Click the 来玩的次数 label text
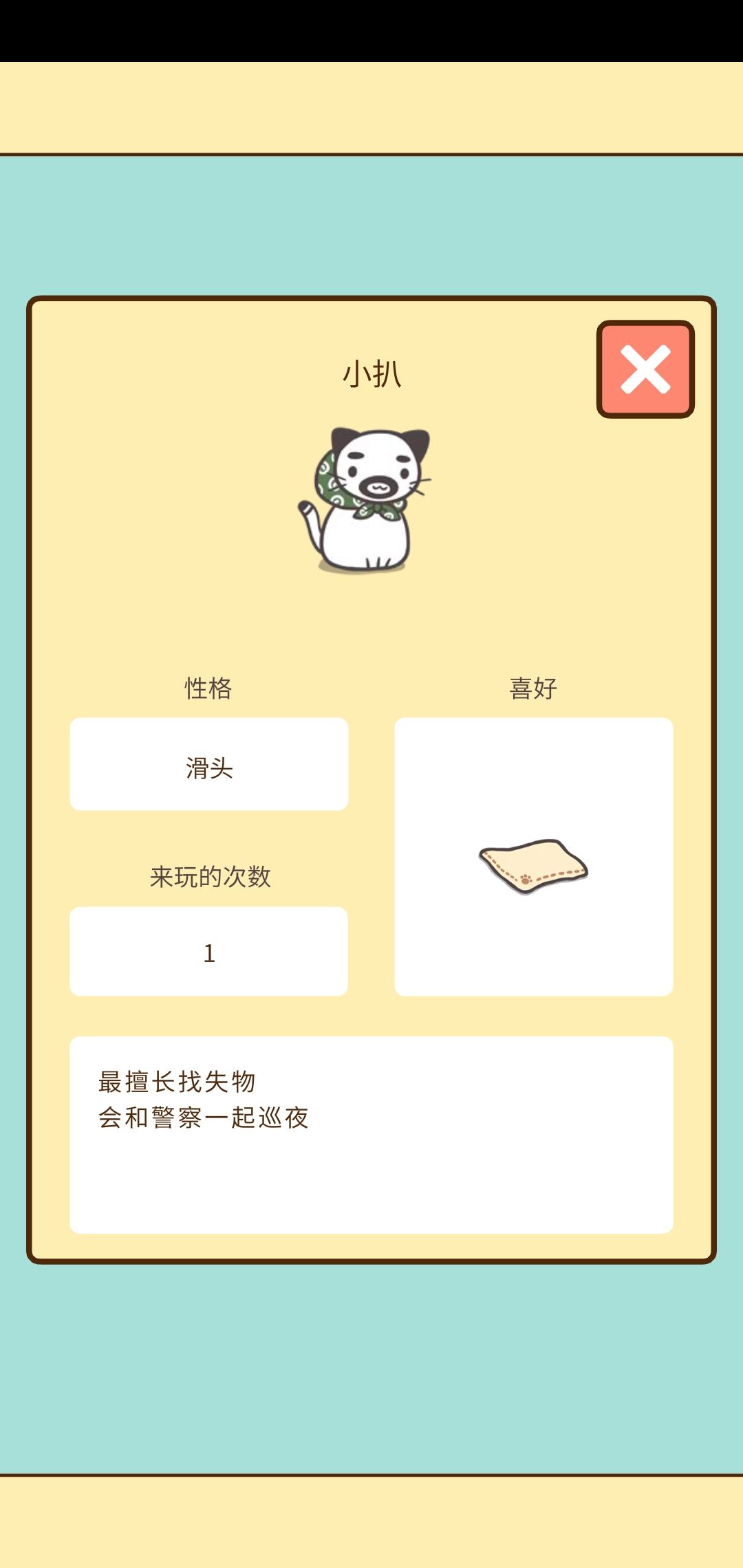Viewport: 743px width, 1568px height. click(208, 877)
